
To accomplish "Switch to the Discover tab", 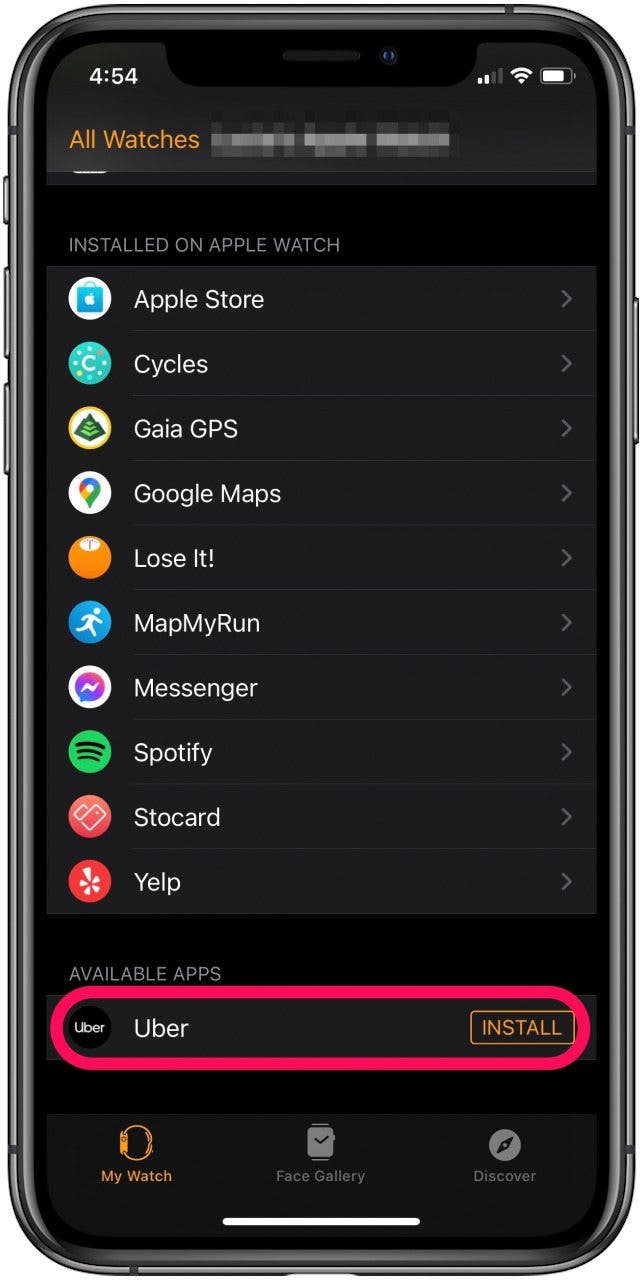I will tap(504, 1154).
